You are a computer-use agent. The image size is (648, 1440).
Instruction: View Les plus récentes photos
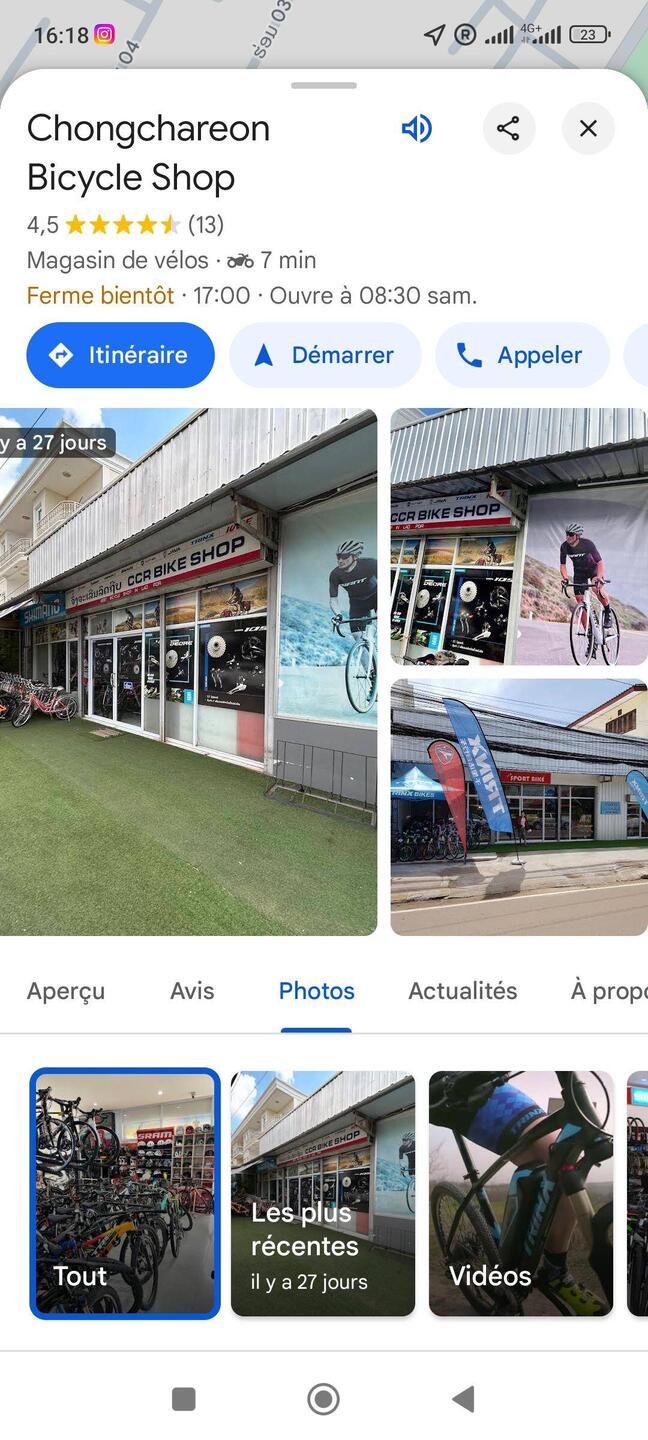click(322, 1193)
